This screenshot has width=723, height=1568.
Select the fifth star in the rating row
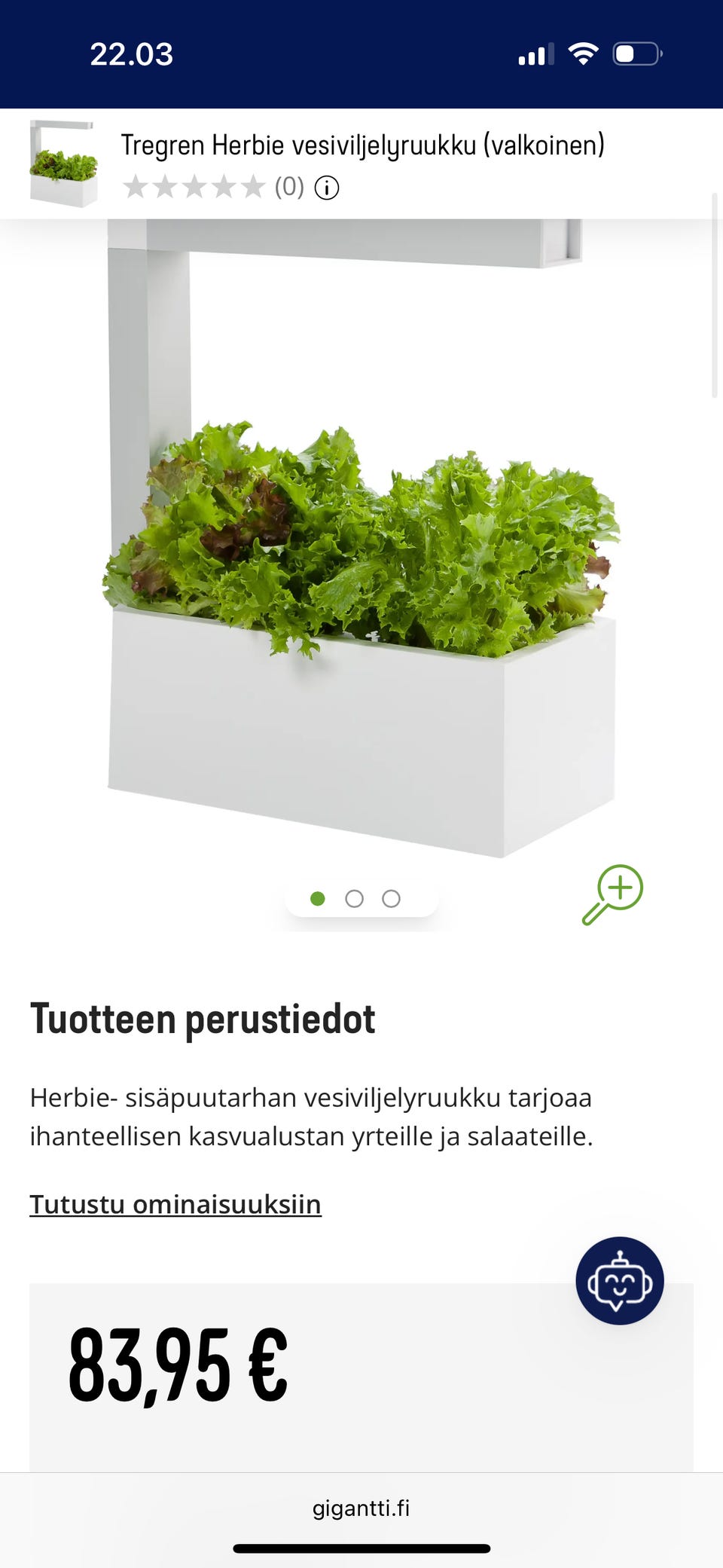click(252, 188)
